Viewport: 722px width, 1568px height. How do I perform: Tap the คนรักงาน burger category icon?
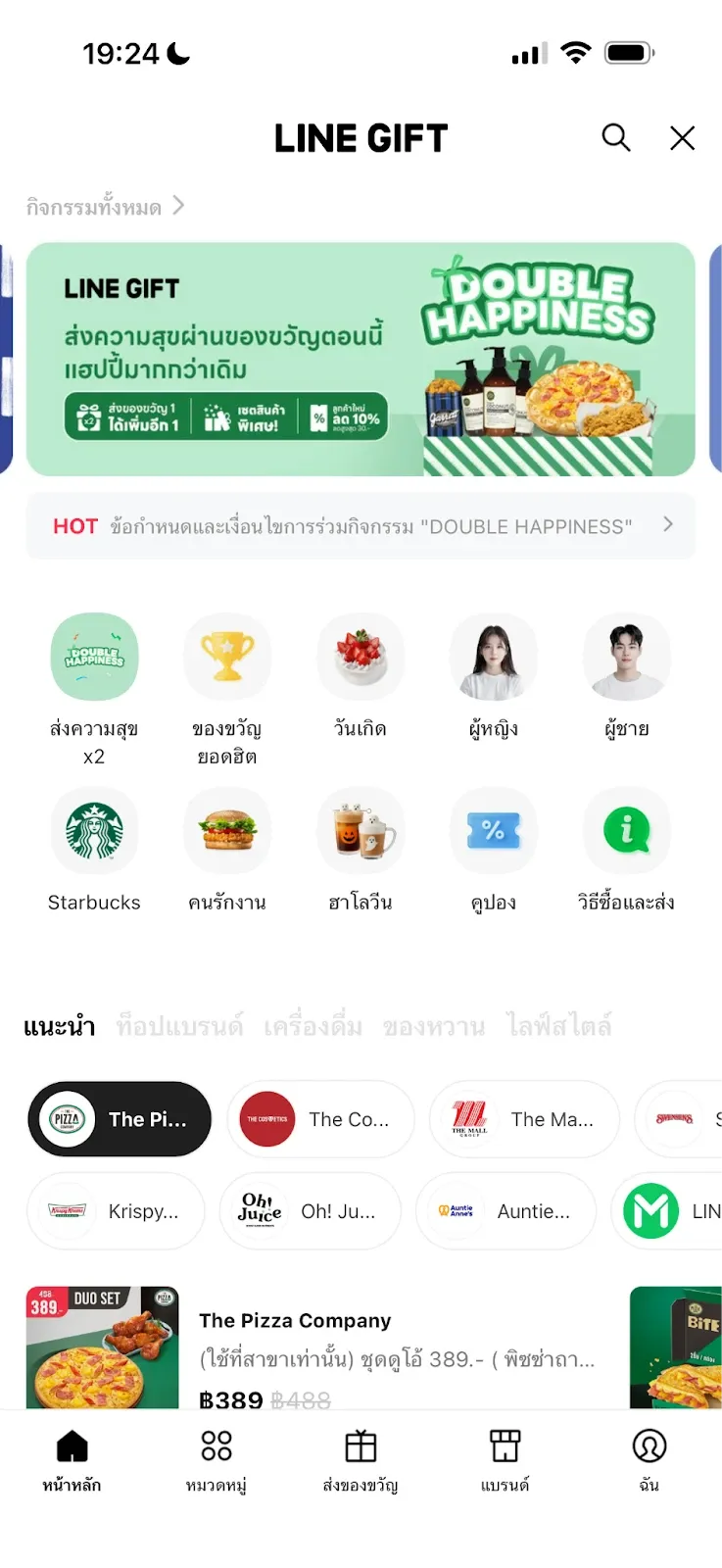227,831
